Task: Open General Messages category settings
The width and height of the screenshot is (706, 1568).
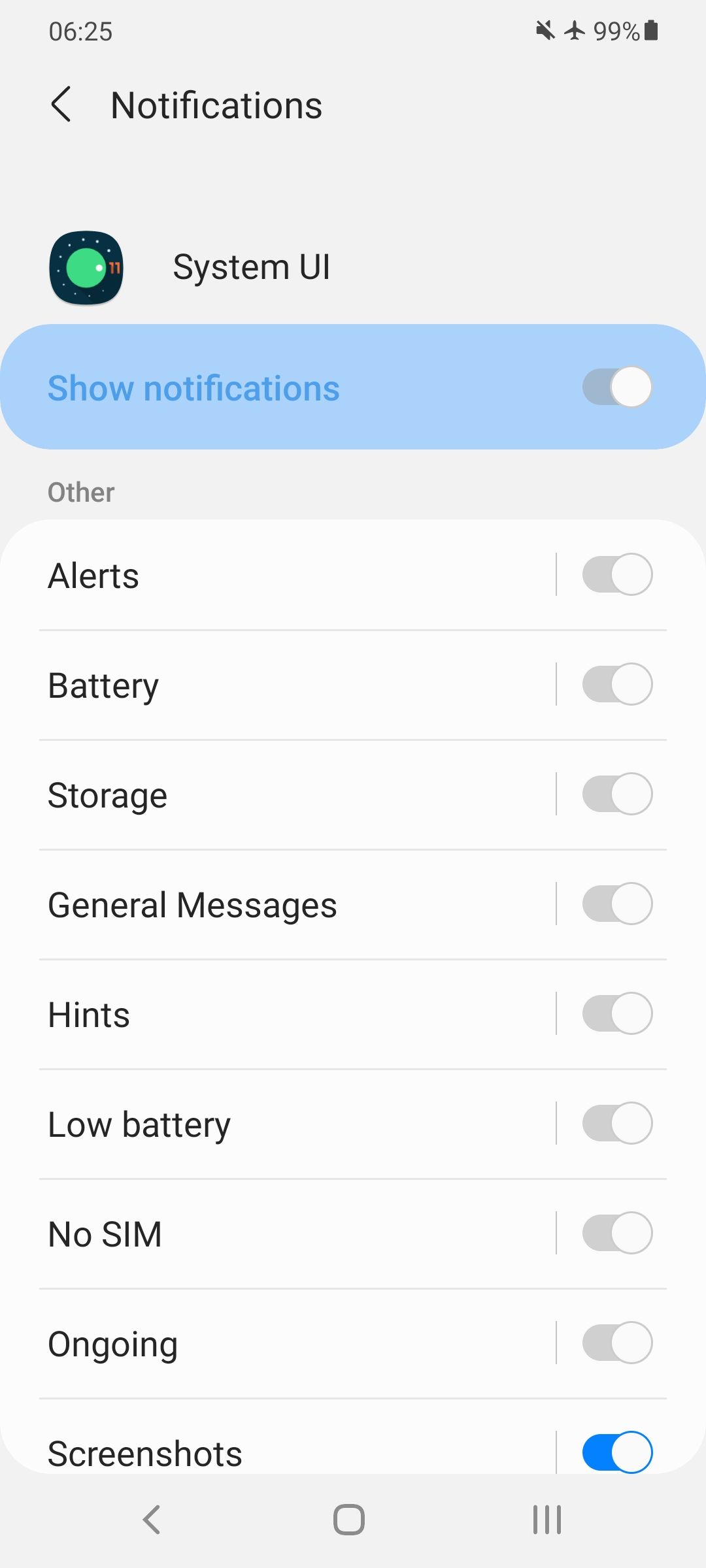Action: click(261, 905)
